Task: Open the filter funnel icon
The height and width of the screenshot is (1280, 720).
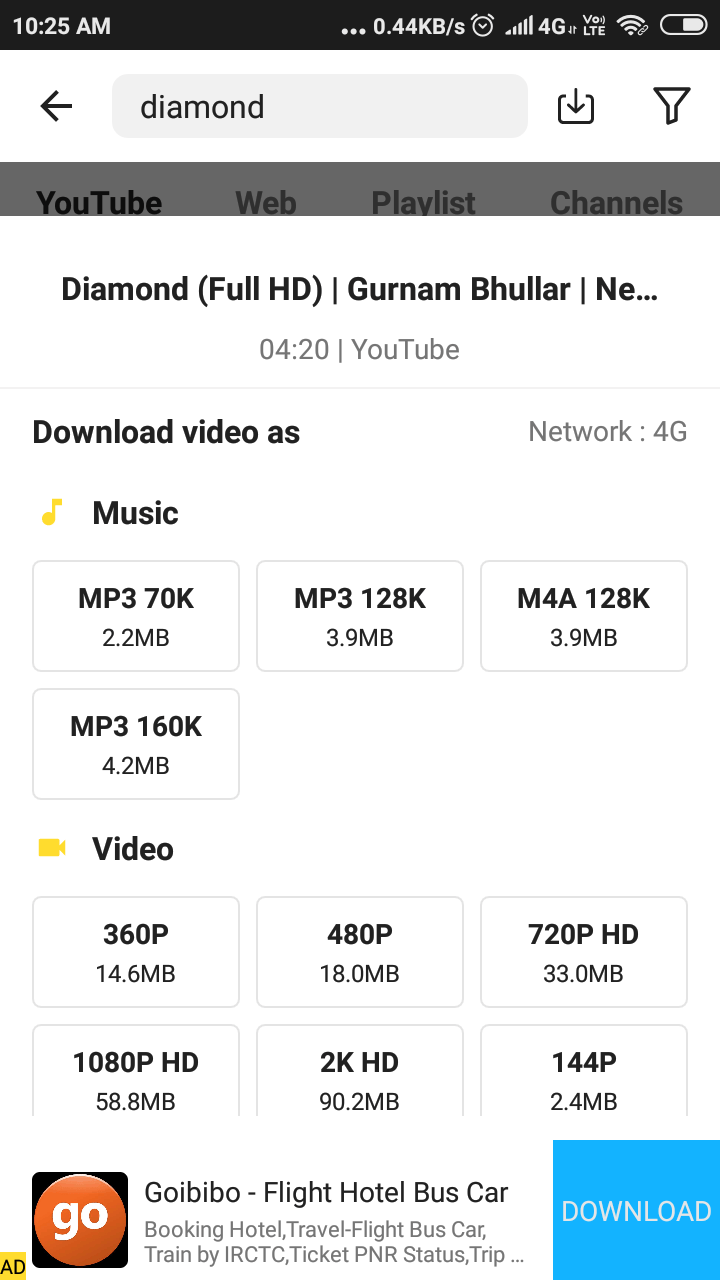Action: tap(671, 106)
